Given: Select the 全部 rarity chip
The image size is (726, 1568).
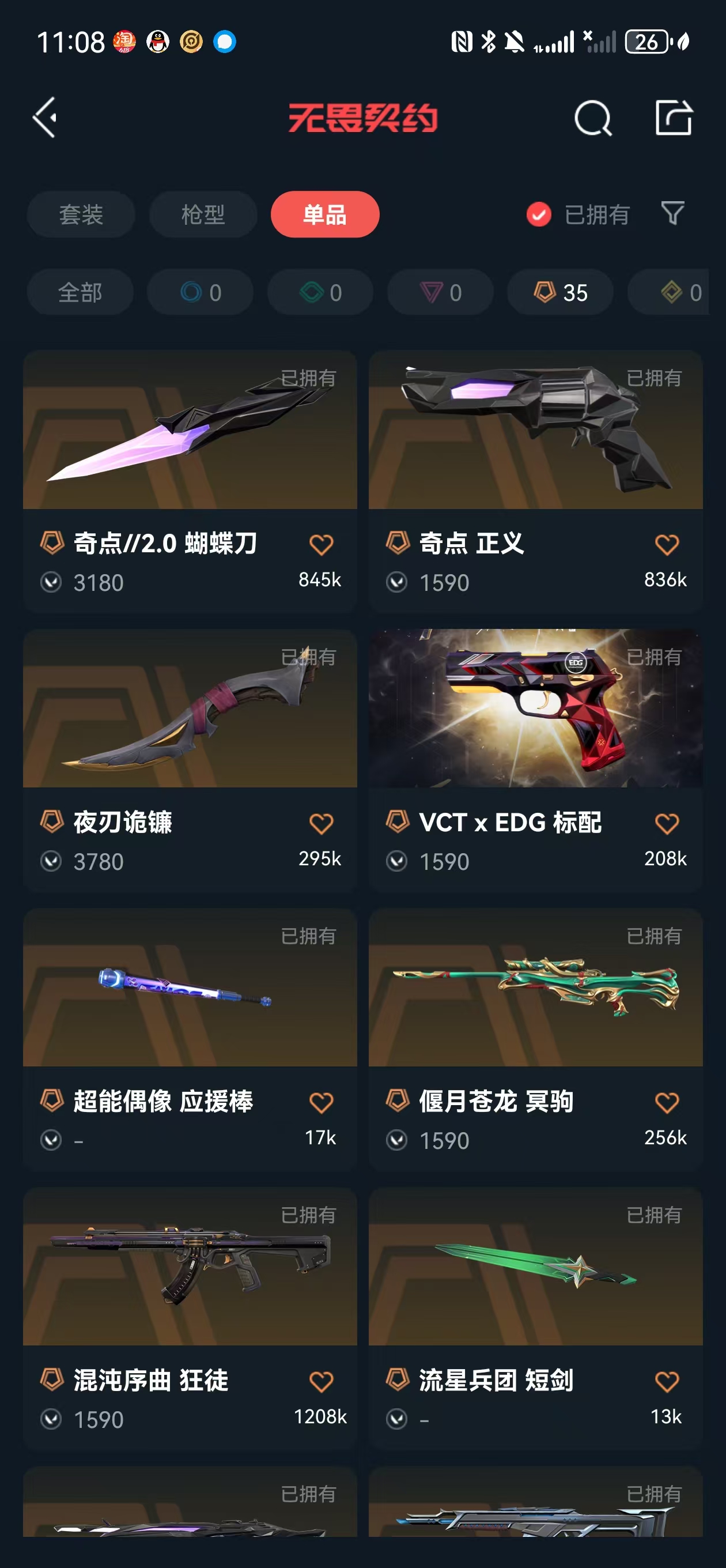Looking at the screenshot, I should (x=80, y=293).
